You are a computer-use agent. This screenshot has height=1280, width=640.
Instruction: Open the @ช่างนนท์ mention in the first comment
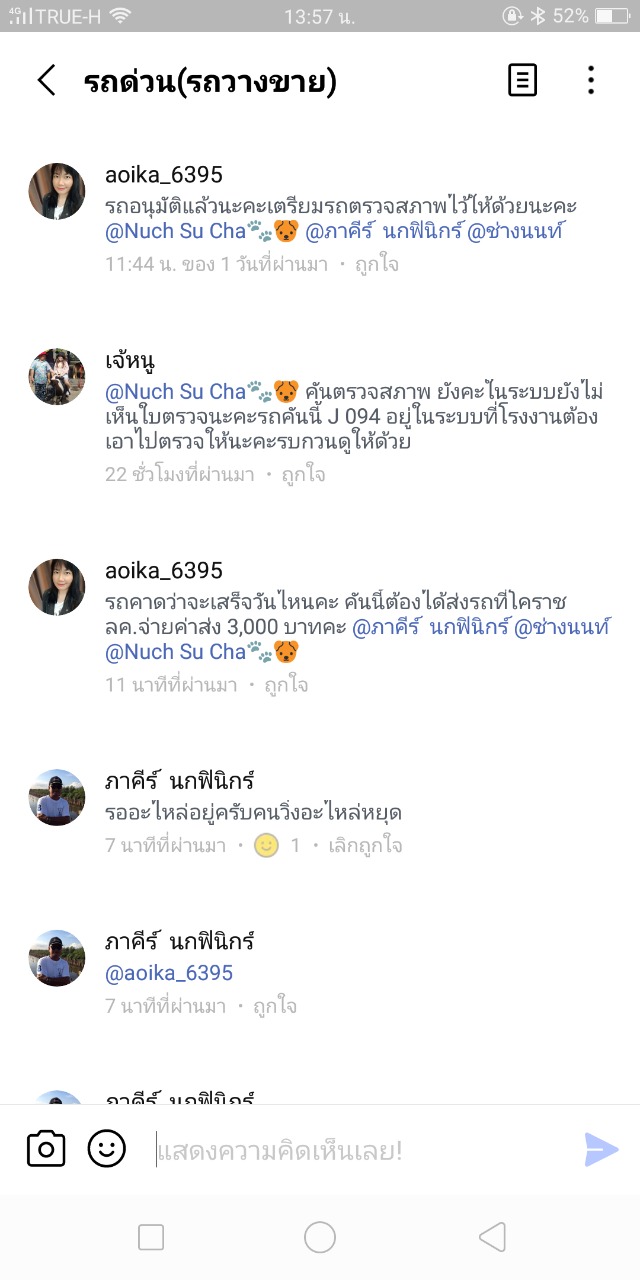tap(511, 231)
